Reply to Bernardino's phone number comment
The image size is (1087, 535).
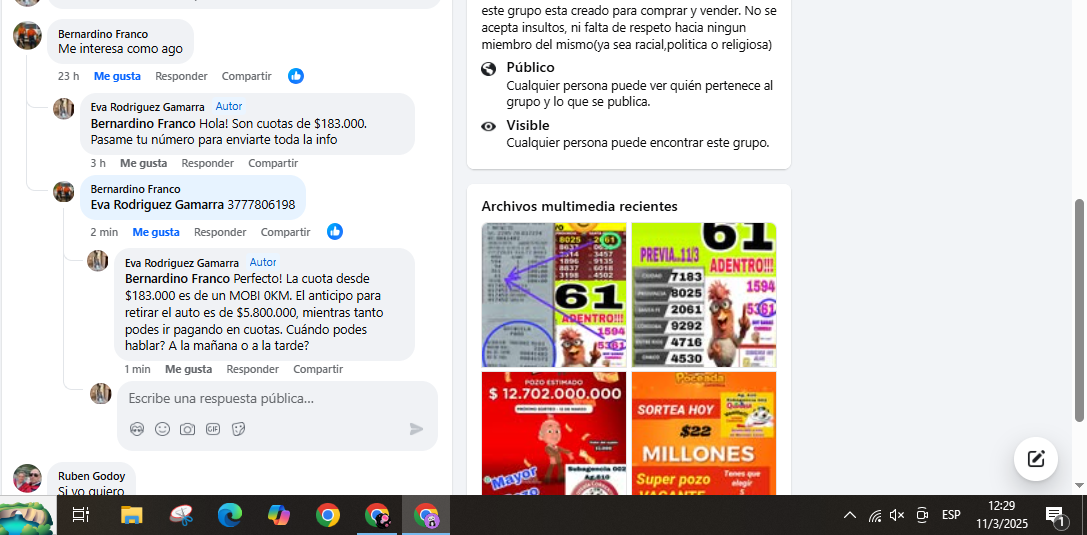point(220,232)
